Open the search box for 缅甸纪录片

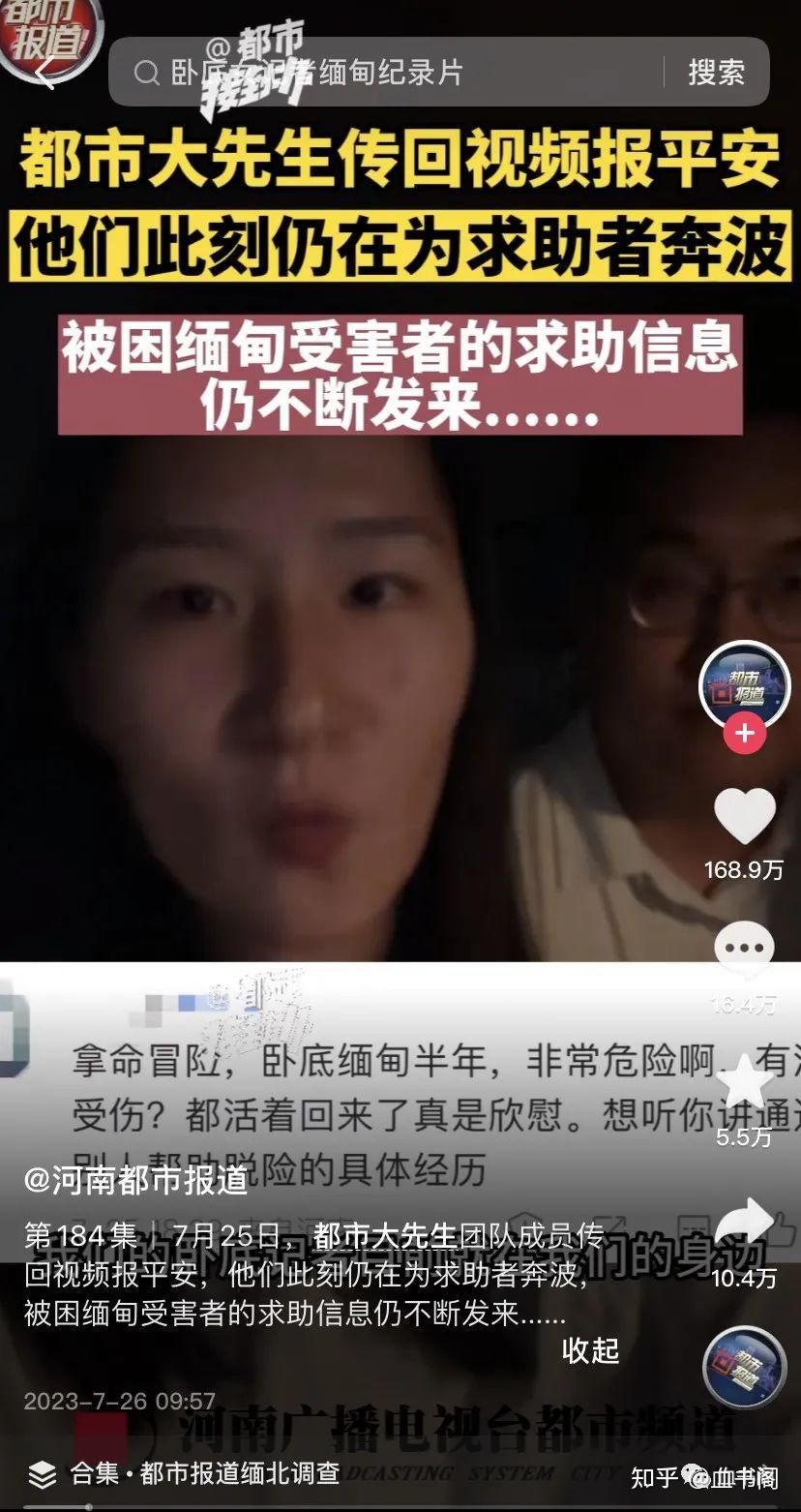tap(387, 73)
